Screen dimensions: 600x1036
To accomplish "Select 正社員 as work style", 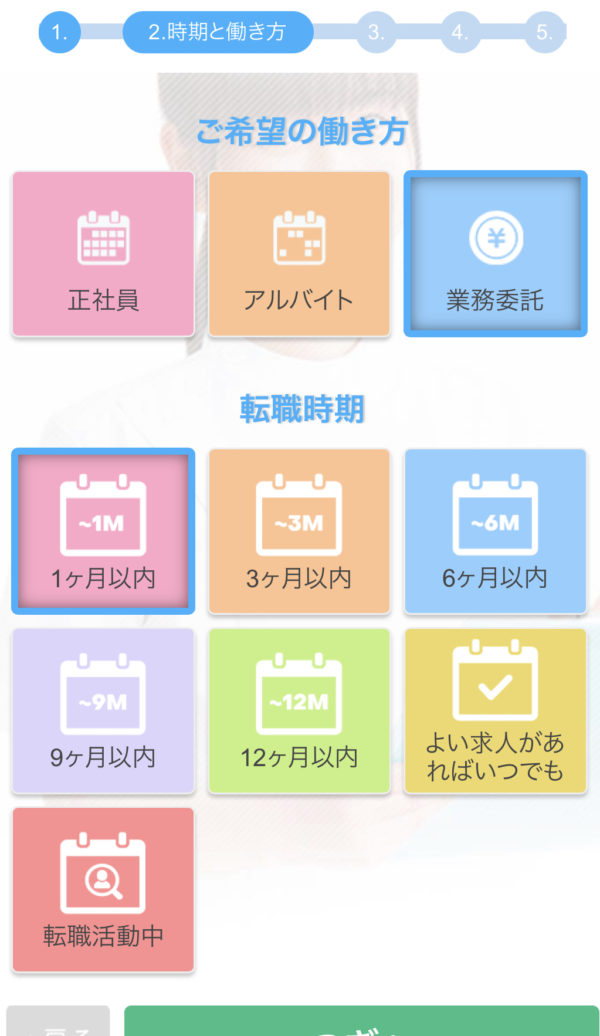I will point(103,253).
